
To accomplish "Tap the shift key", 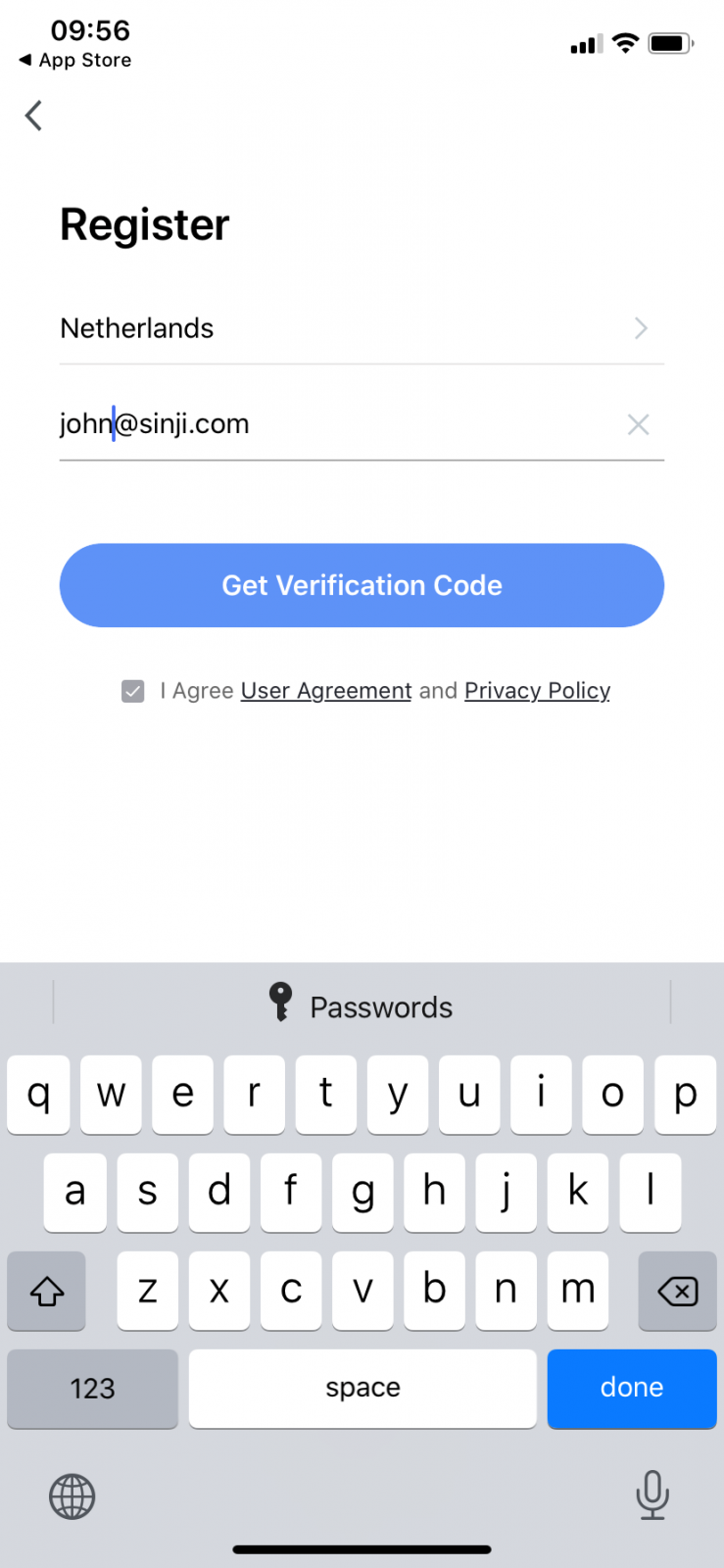I will 46,1291.
